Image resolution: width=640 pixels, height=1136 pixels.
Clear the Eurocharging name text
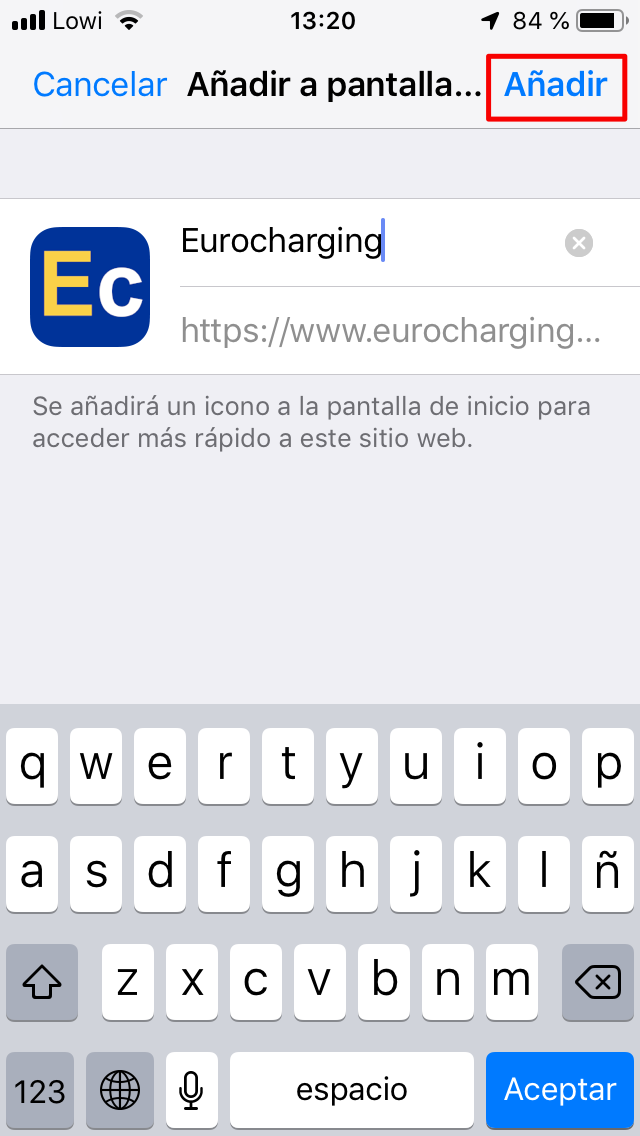click(x=579, y=243)
